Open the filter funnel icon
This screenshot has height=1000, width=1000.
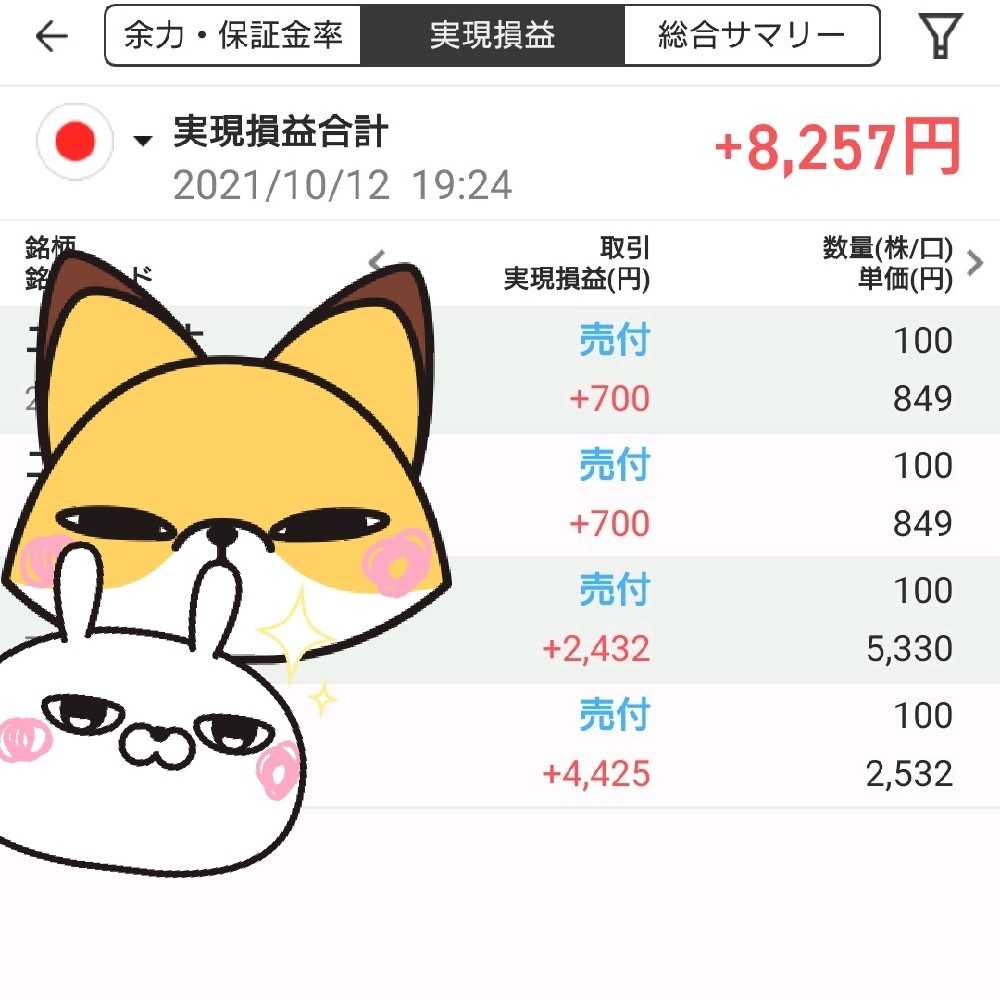click(939, 37)
